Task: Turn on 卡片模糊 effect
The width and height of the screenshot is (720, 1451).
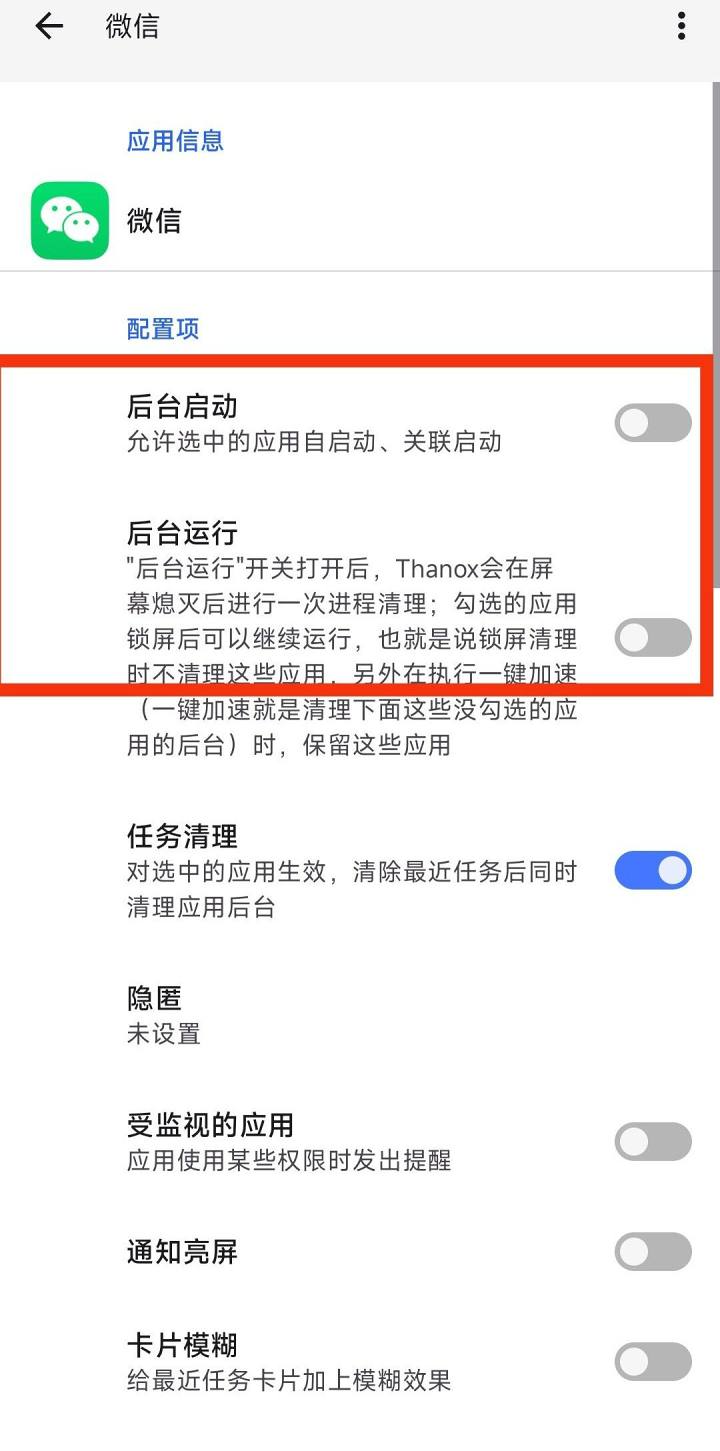Action: 653,1361
